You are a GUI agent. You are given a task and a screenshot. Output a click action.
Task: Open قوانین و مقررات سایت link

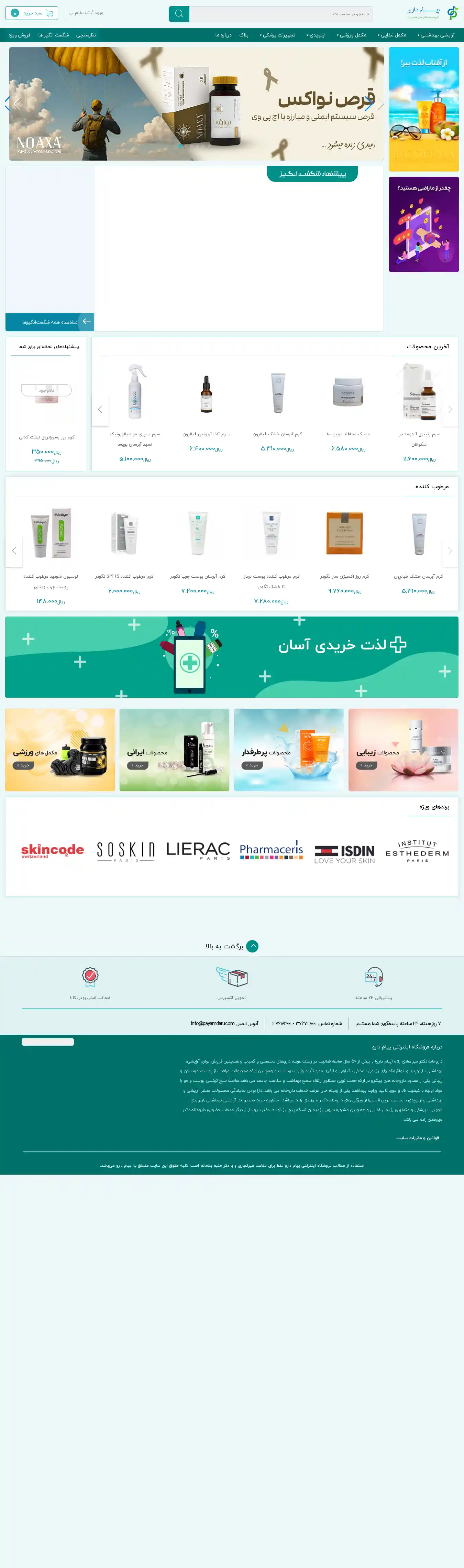417,1137
